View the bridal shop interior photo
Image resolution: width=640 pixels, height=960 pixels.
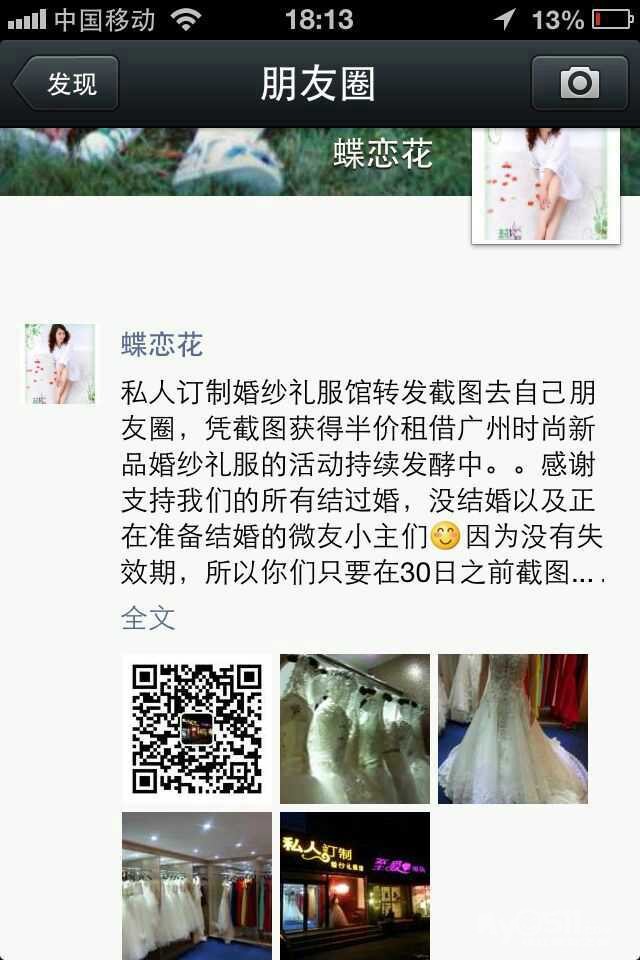[x=197, y=885]
